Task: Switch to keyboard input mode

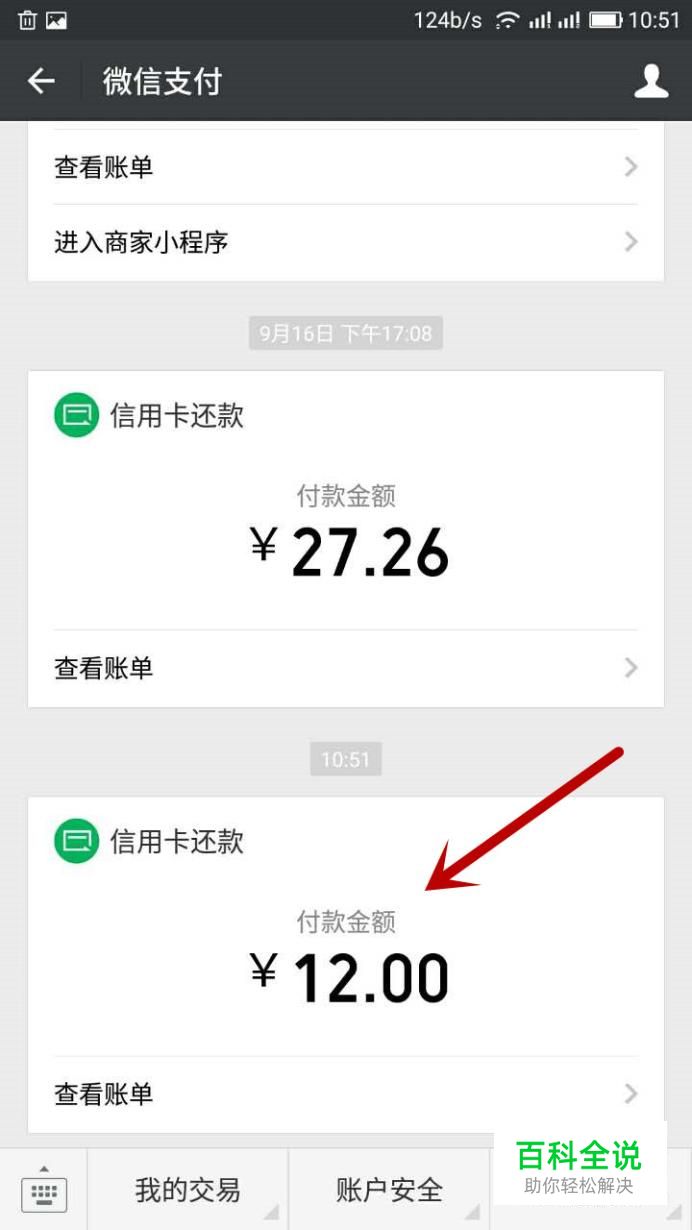Action: coord(43,1189)
